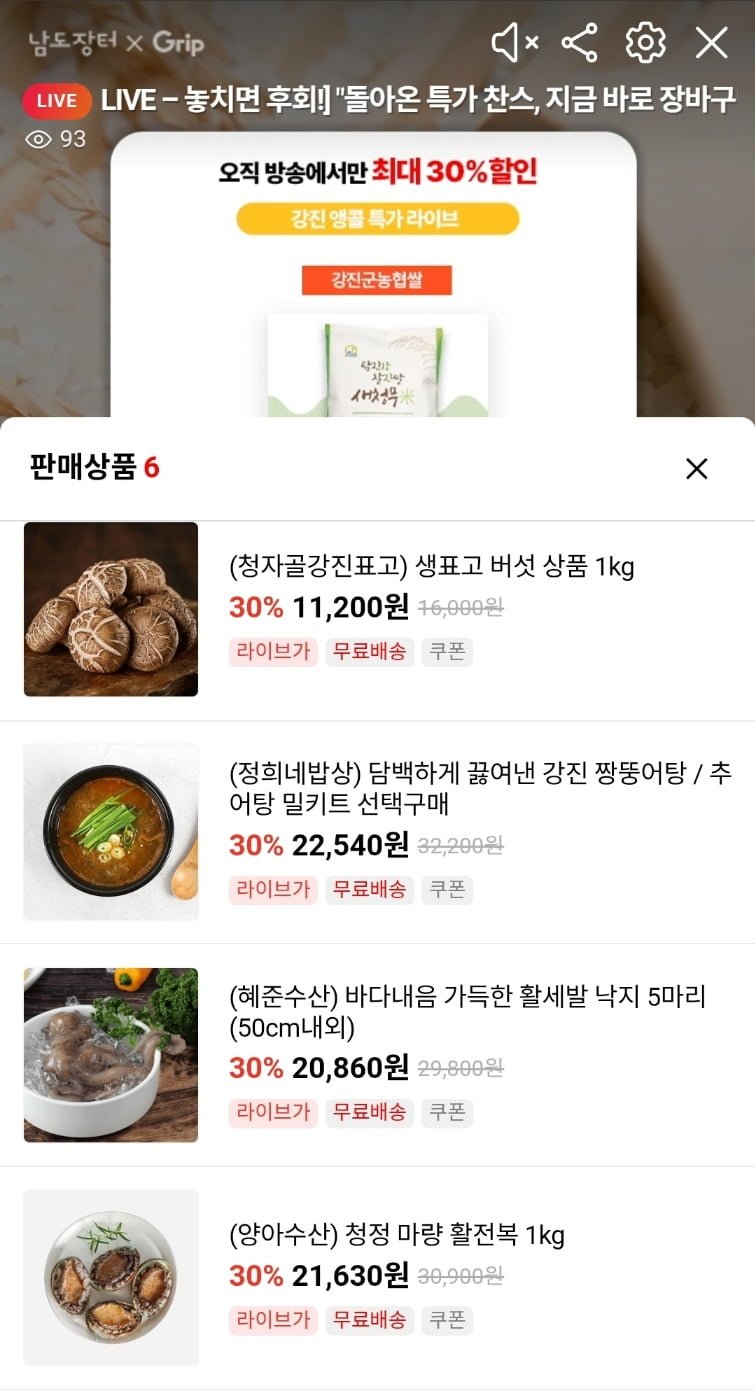Open the 생표고 버섯 상품 1kg product

(431, 567)
